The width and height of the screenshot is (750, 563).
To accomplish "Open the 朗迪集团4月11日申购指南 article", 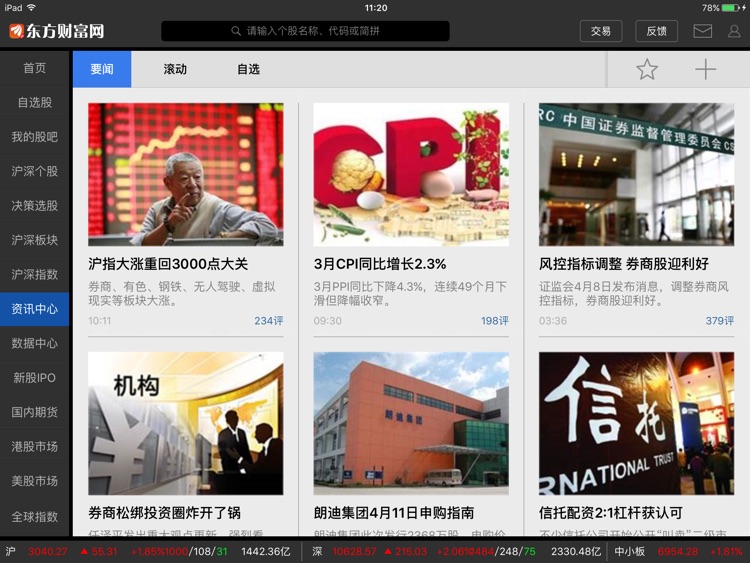I will coord(394,512).
